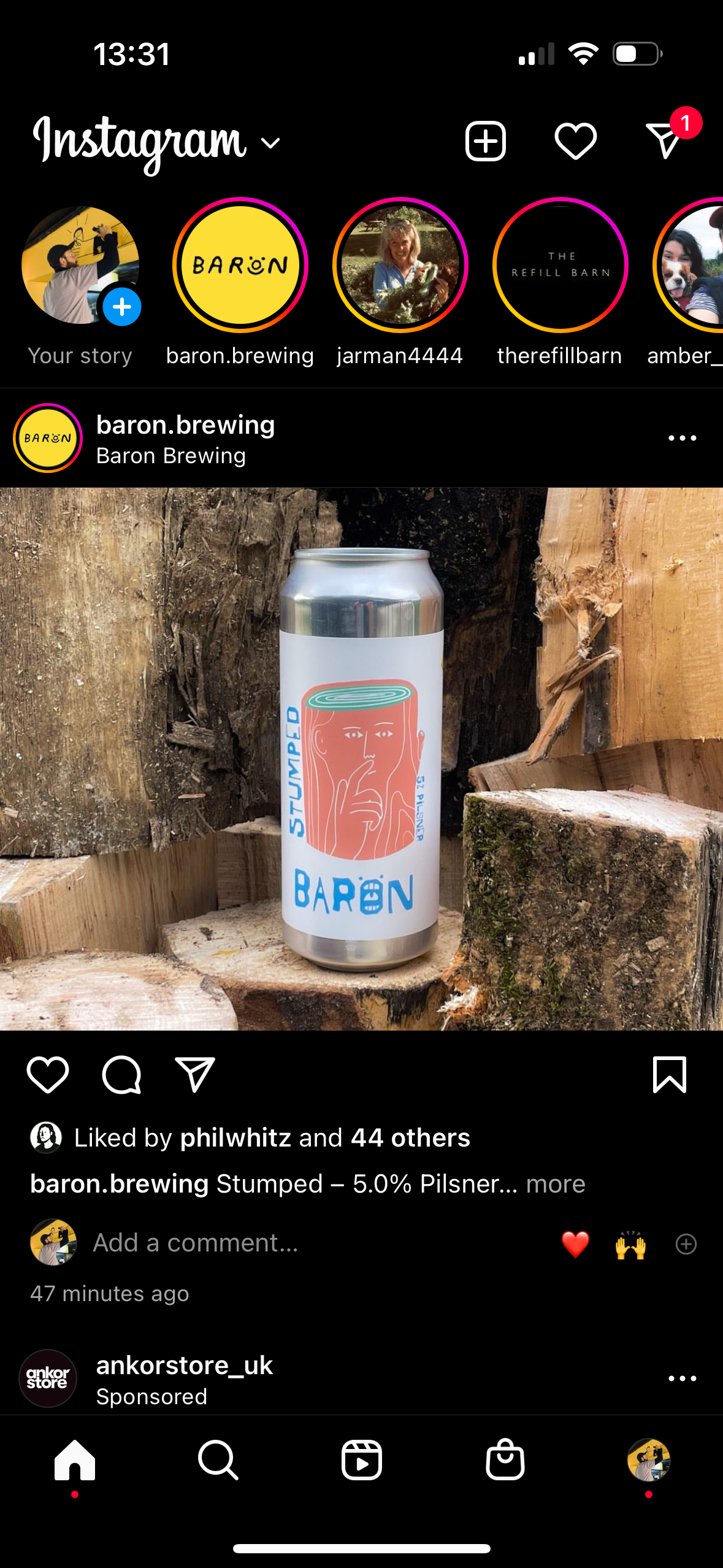Switch to the Search tab
This screenshot has height=1568, width=723.
pos(218,1460)
